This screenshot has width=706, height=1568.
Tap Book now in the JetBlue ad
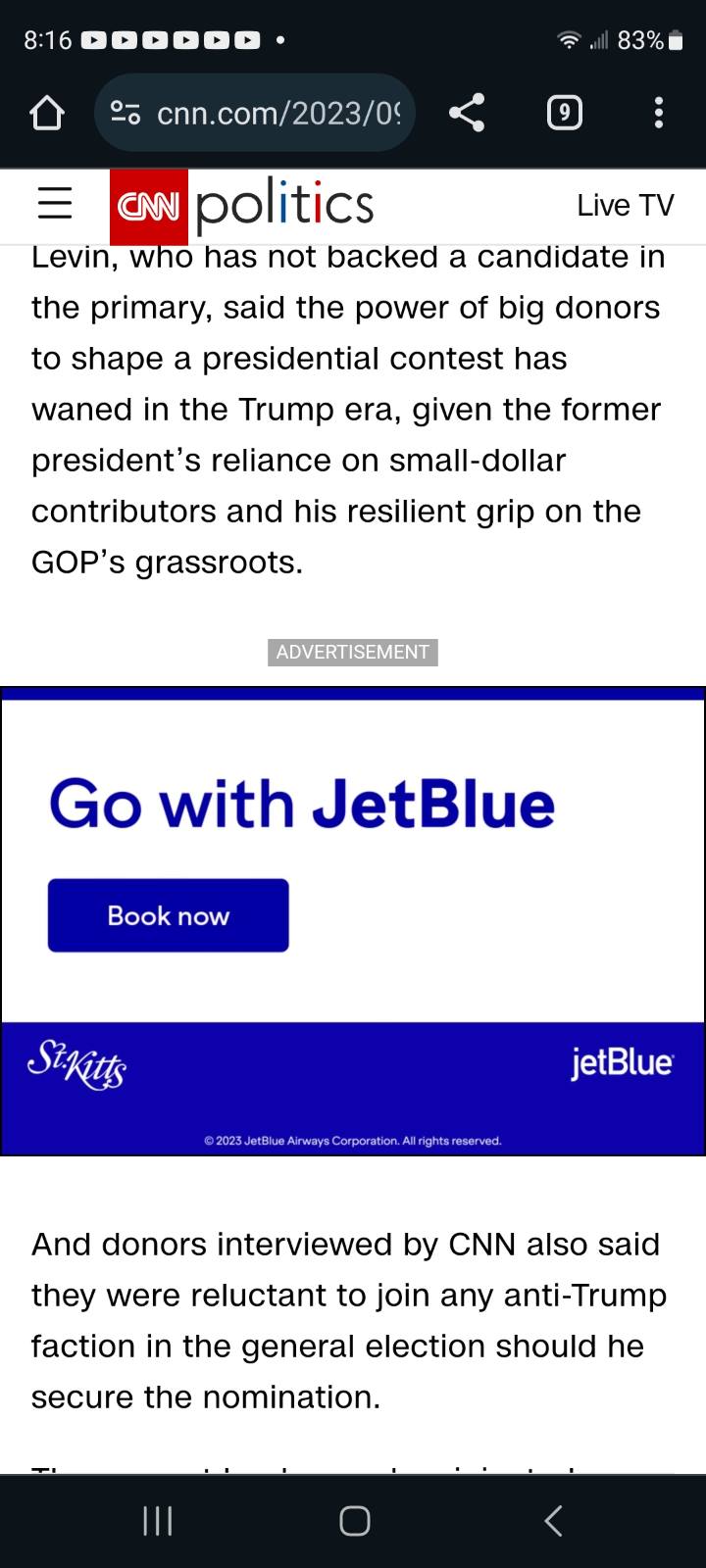169,915
